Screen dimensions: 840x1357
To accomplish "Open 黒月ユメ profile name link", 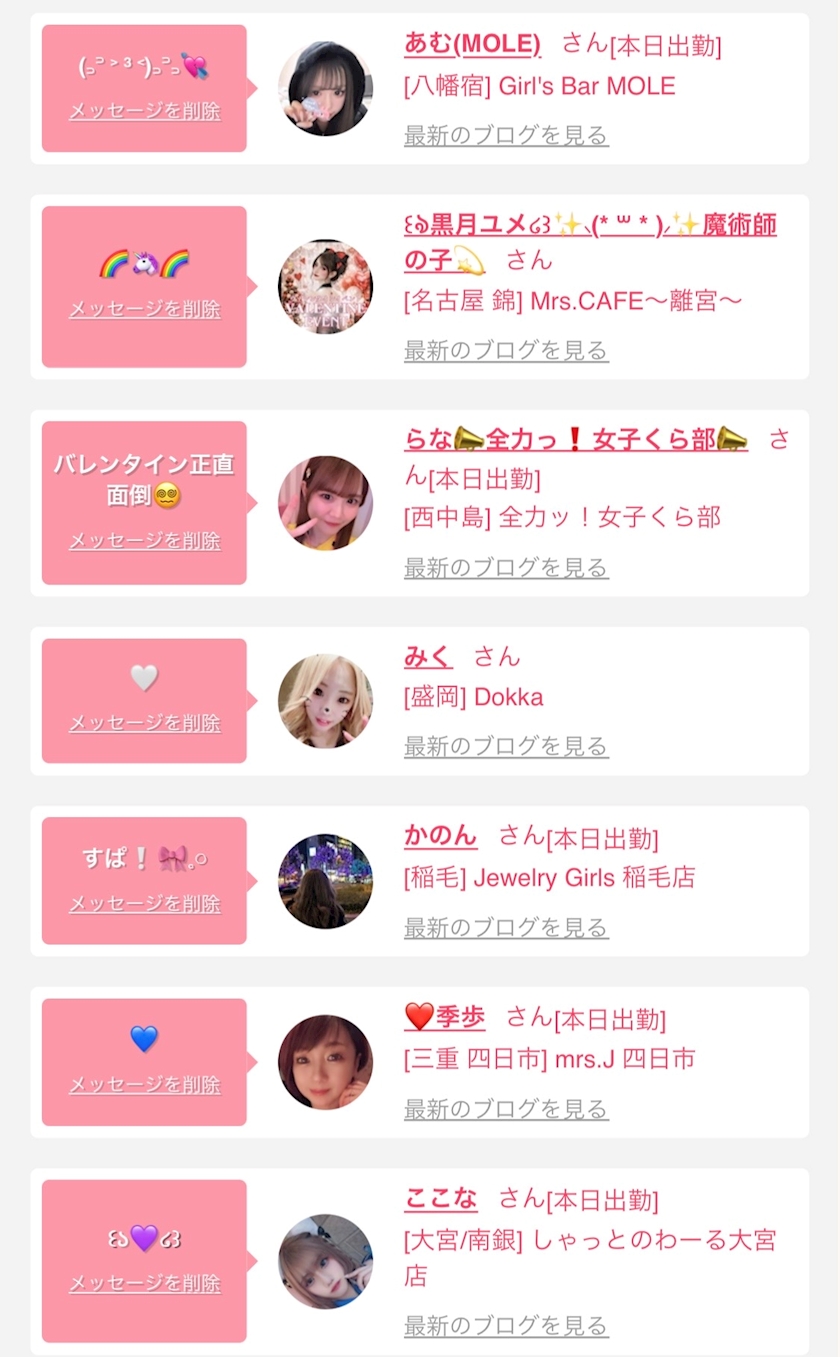I will coord(590,242).
